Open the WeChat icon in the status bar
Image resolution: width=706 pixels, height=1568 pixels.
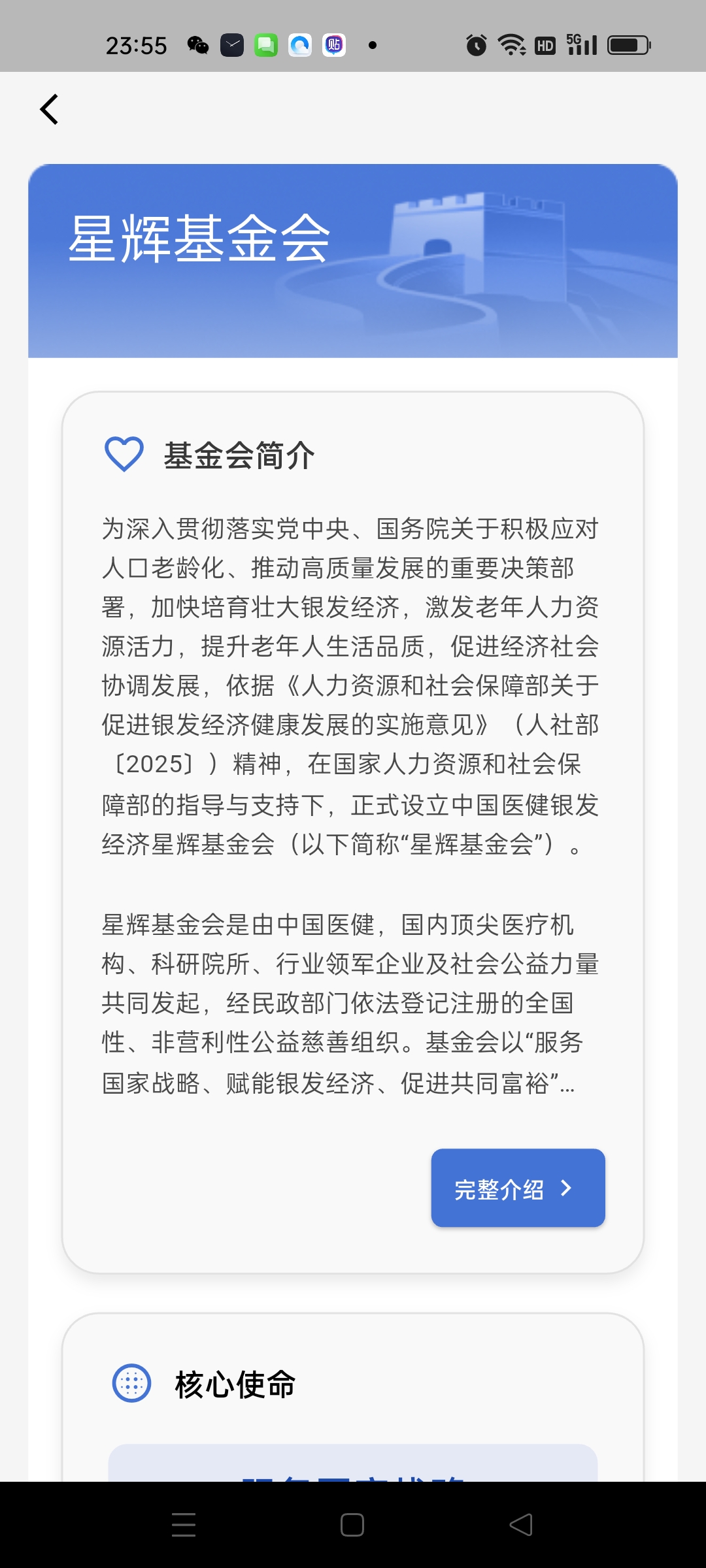196,44
